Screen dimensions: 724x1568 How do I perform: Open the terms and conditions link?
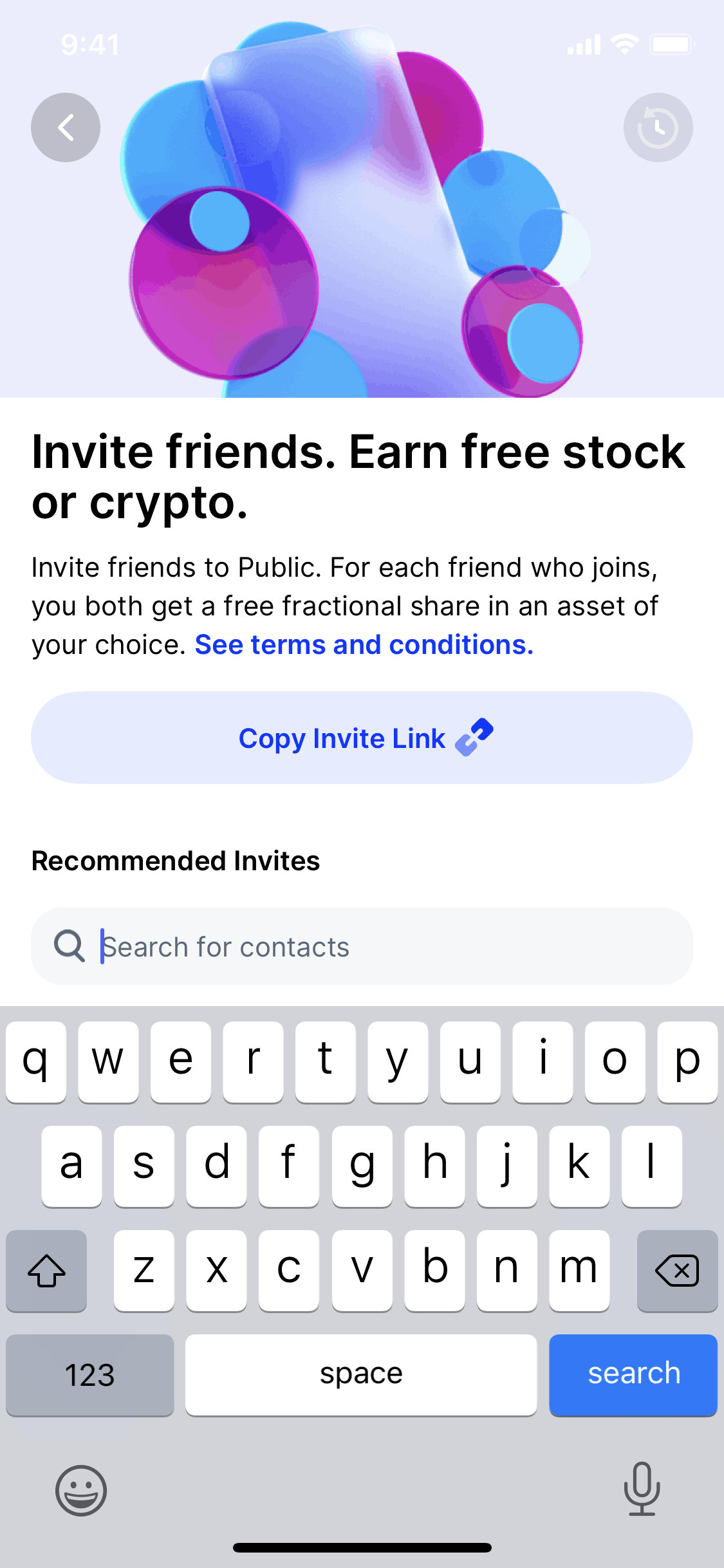coord(364,645)
